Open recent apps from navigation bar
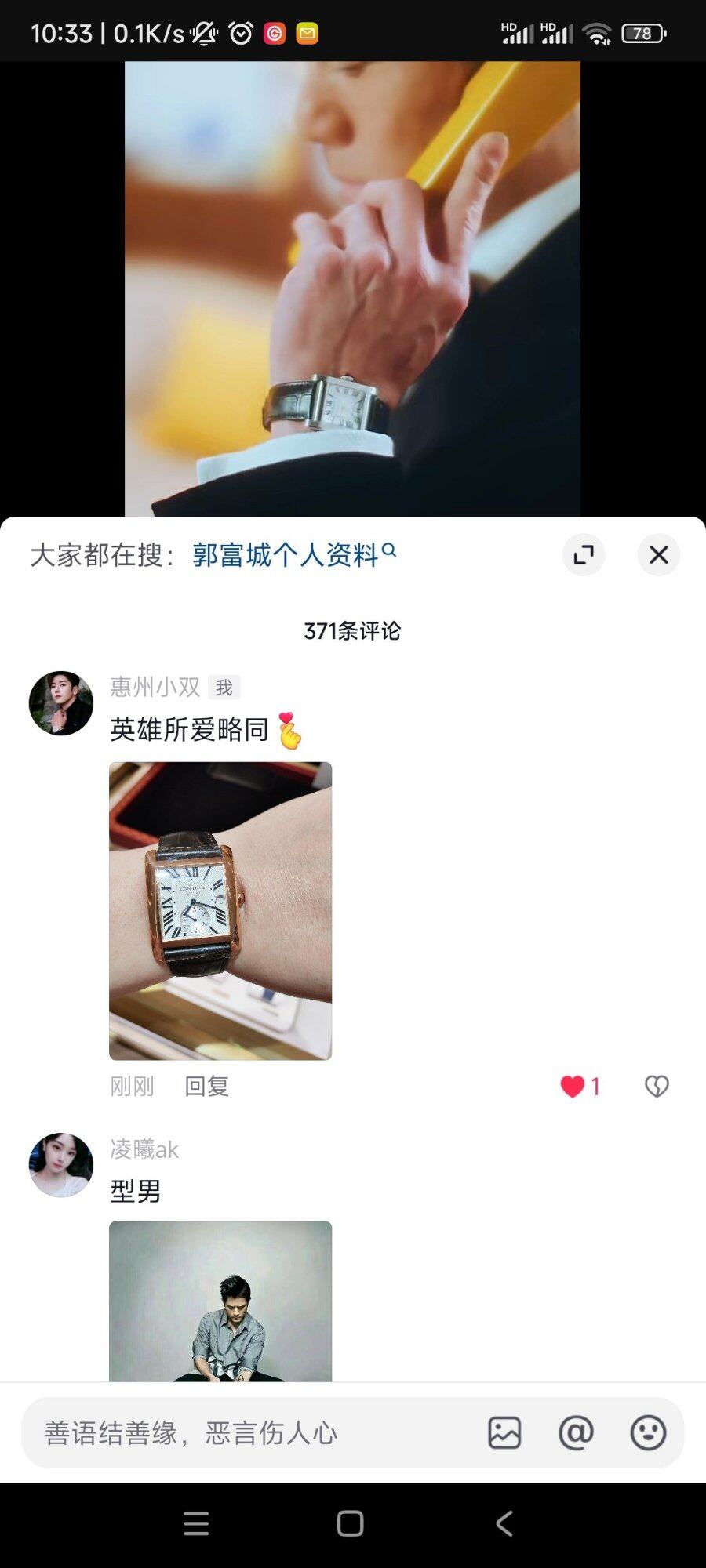This screenshot has height=1568, width=706. tap(196, 1523)
